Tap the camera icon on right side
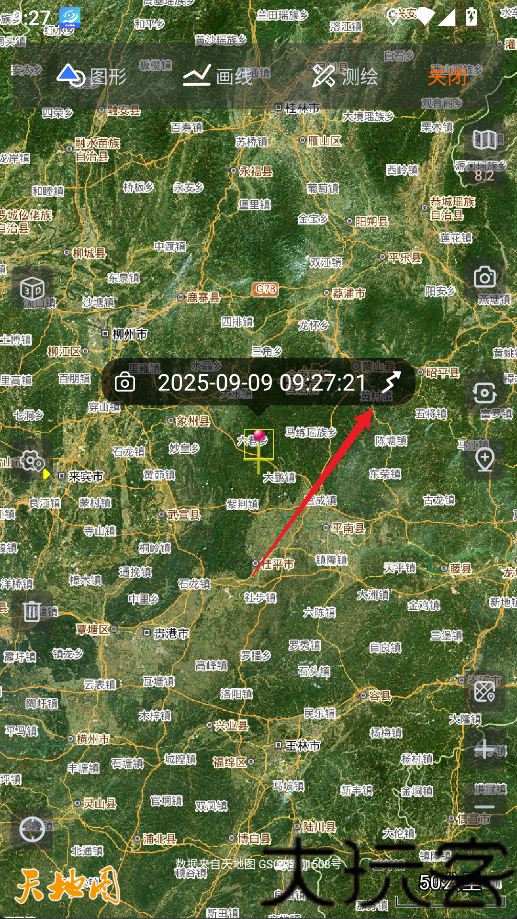517x919 pixels. (x=485, y=277)
